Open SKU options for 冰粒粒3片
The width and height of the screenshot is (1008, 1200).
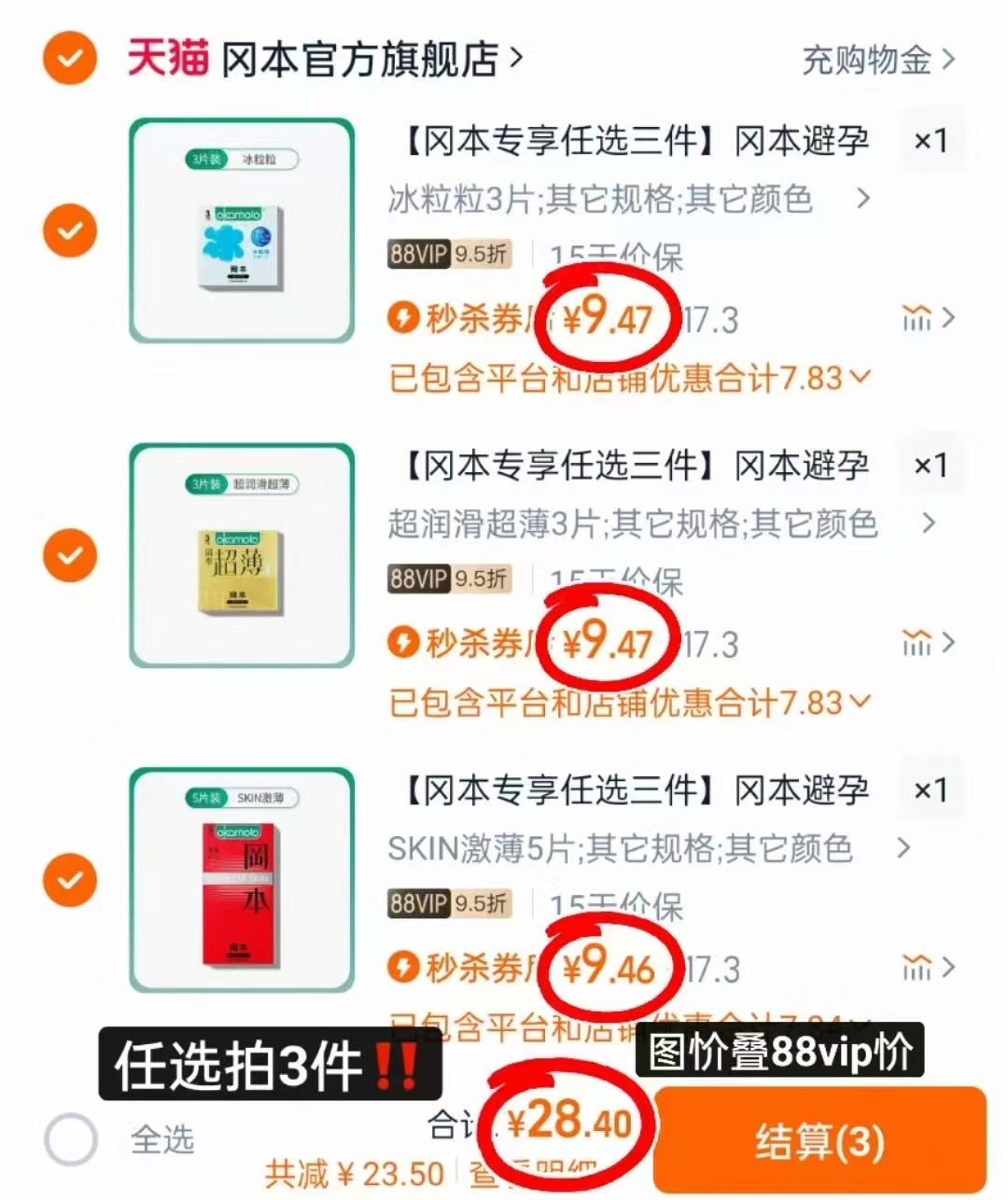click(862, 199)
